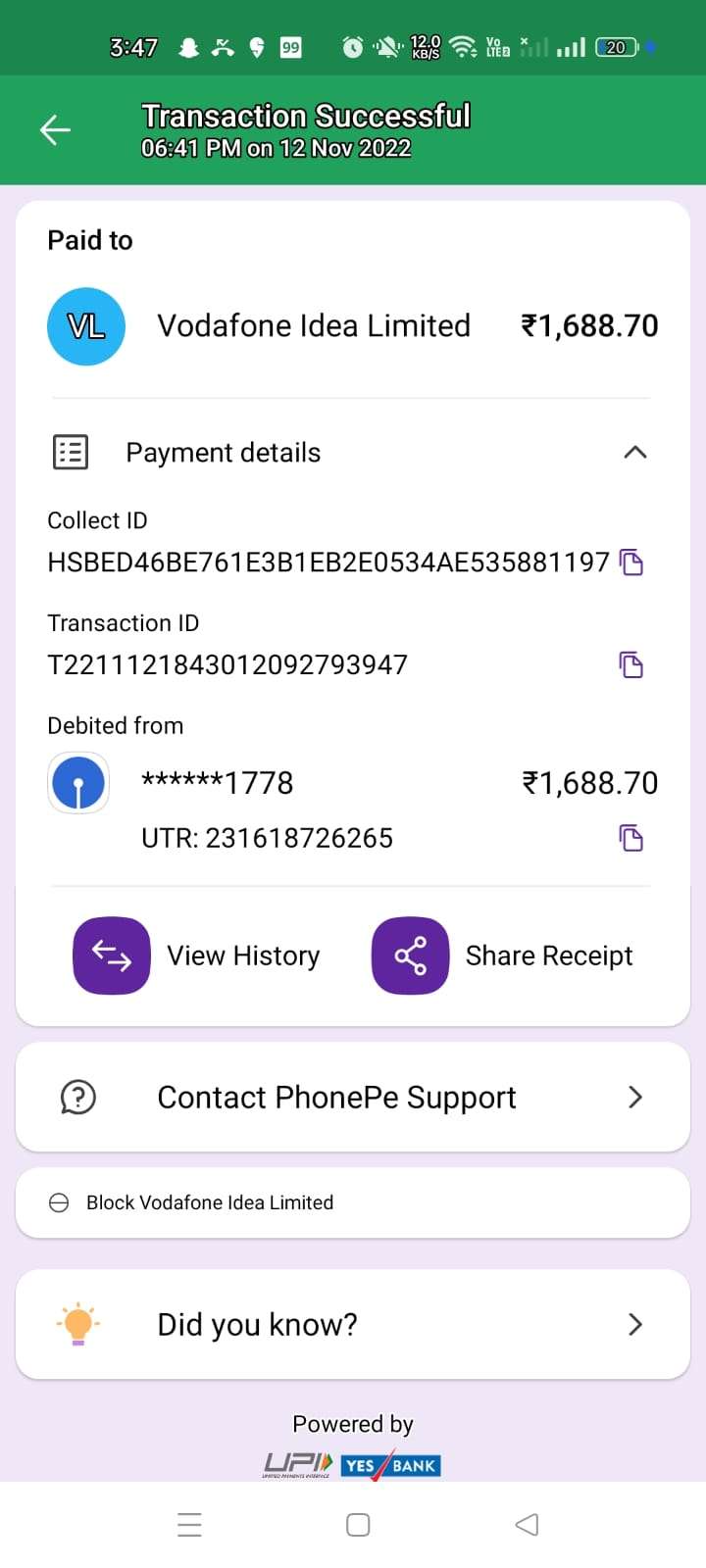The height and width of the screenshot is (1568, 706).
Task: Open View History
Action: point(197,955)
